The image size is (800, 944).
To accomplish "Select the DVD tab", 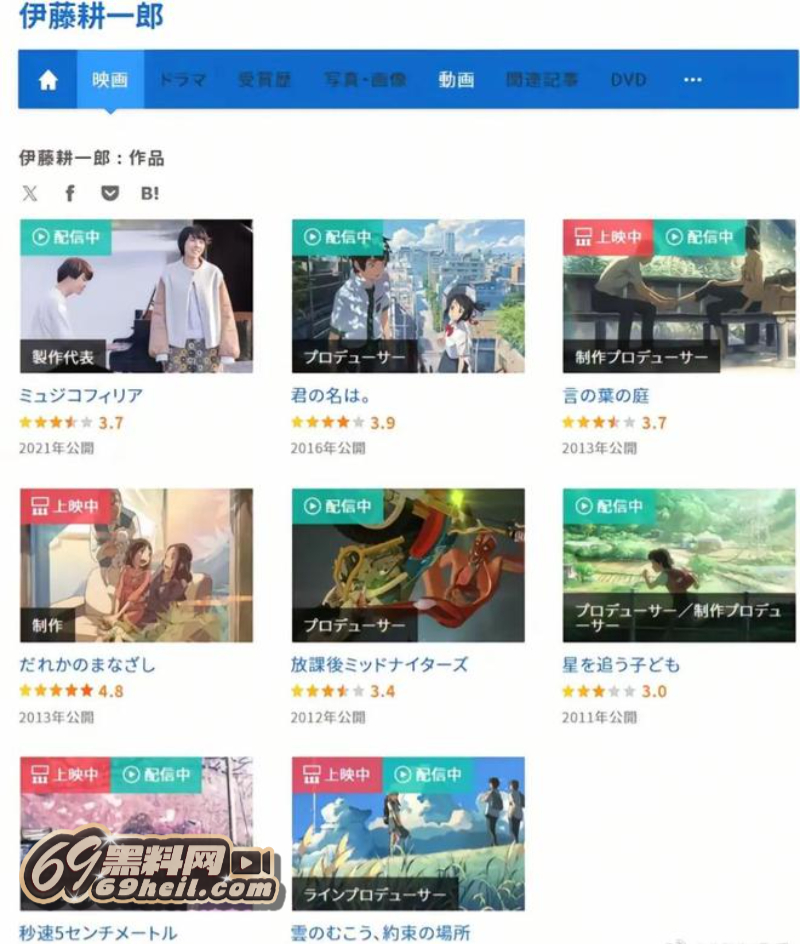I will (628, 80).
